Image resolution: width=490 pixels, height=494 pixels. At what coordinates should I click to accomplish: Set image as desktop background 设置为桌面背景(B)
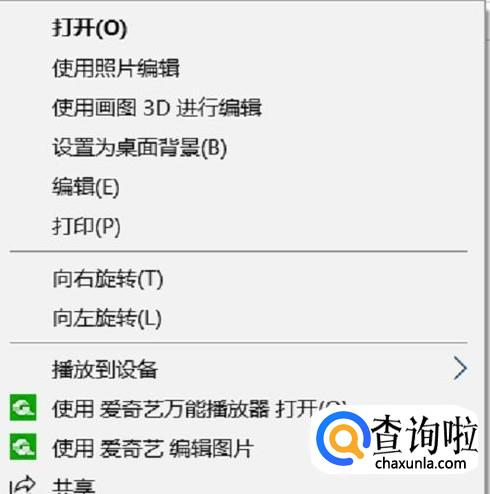coord(140,147)
